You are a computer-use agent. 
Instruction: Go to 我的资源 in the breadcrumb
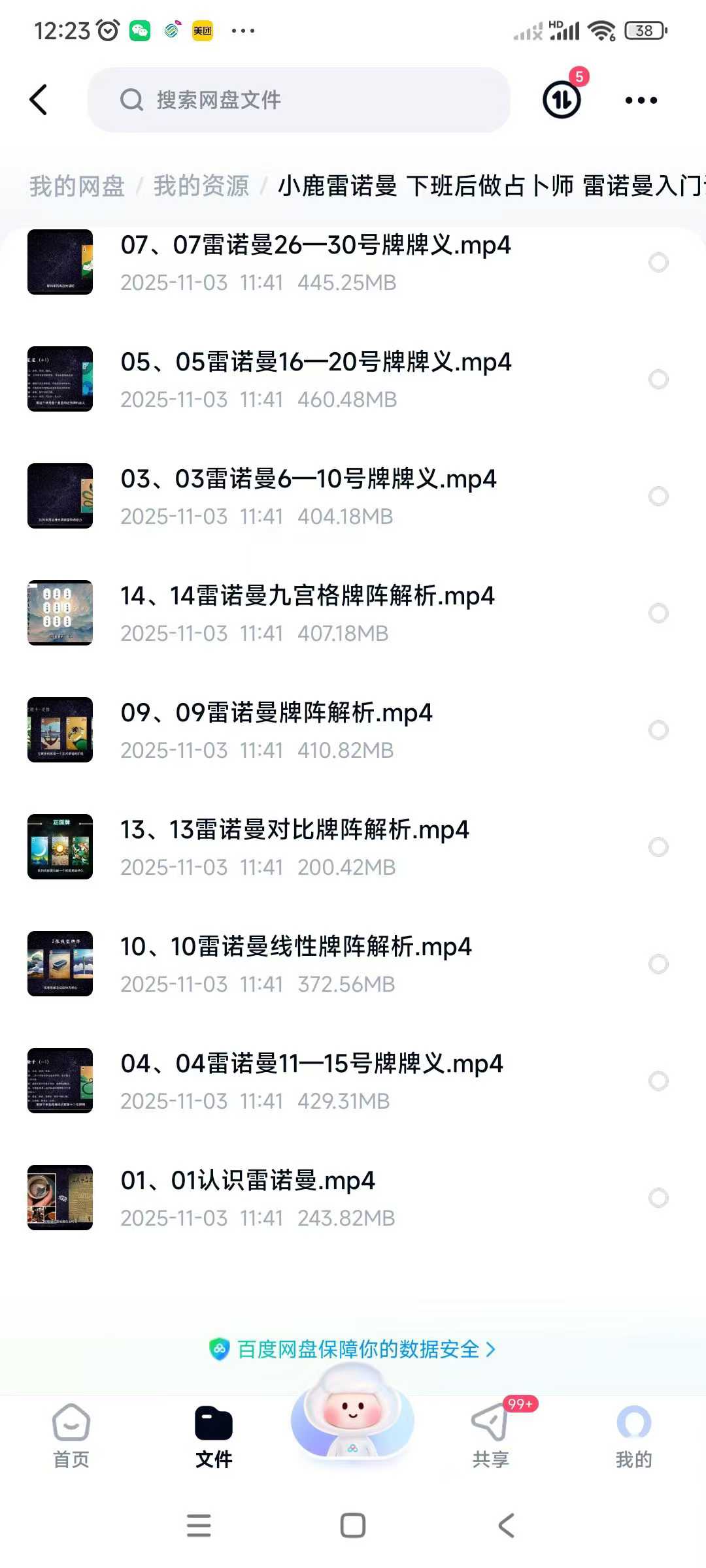[x=201, y=186]
